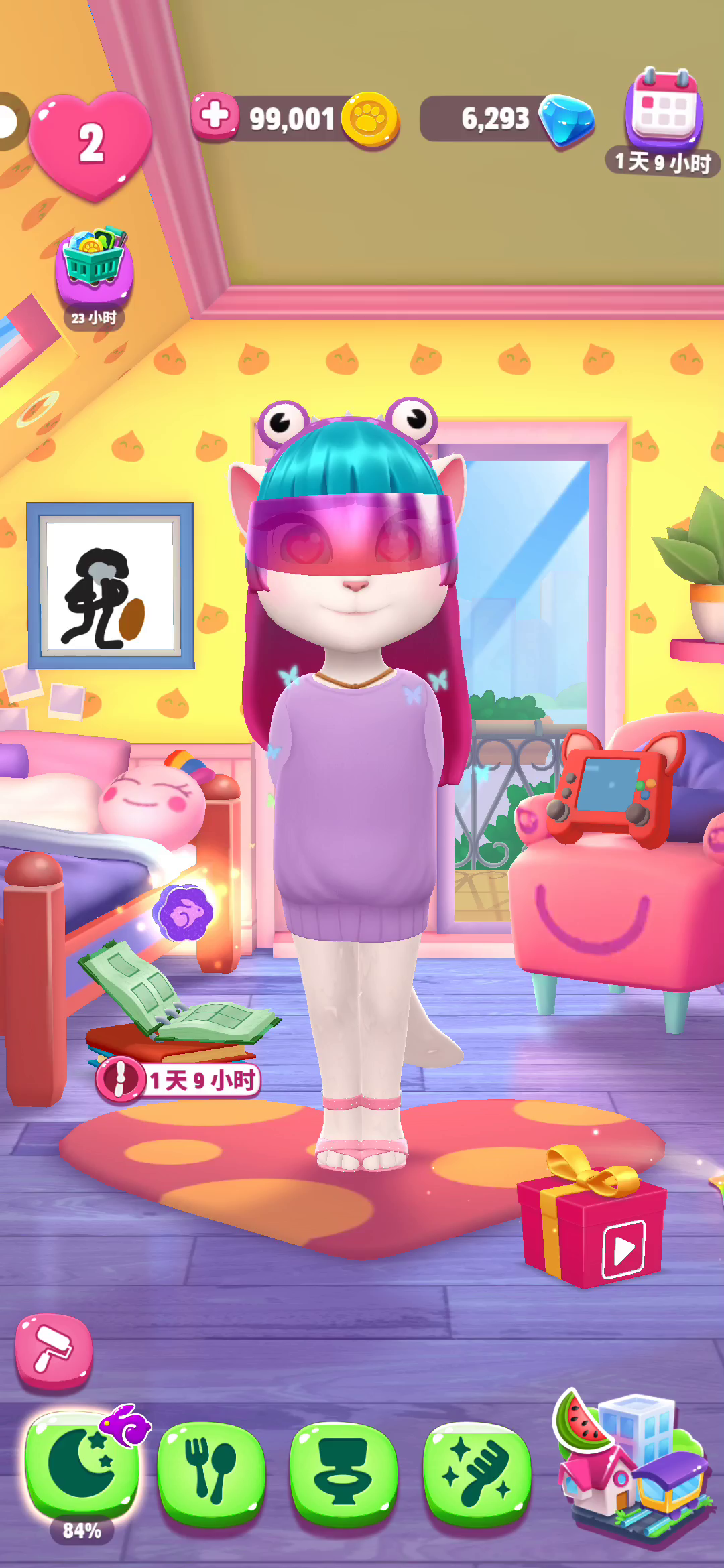Go to the fork and spoon kitchen
Image resolution: width=724 pixels, height=1568 pixels.
click(212, 1472)
